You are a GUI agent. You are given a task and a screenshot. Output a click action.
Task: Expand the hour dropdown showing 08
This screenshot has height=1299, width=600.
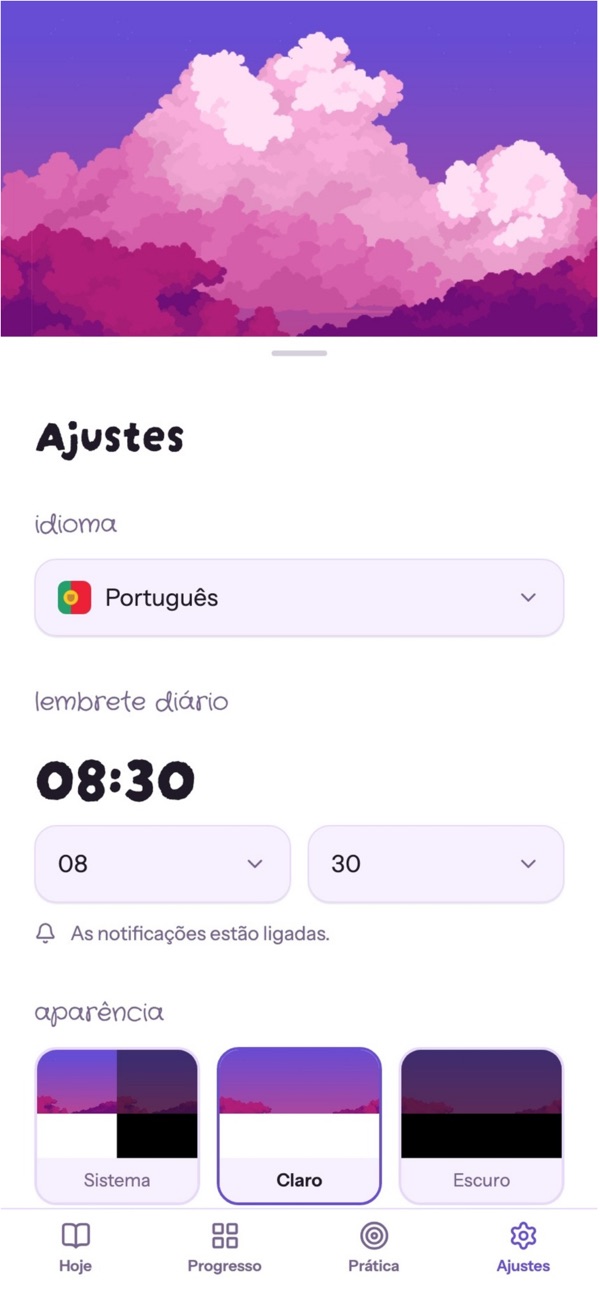point(162,864)
